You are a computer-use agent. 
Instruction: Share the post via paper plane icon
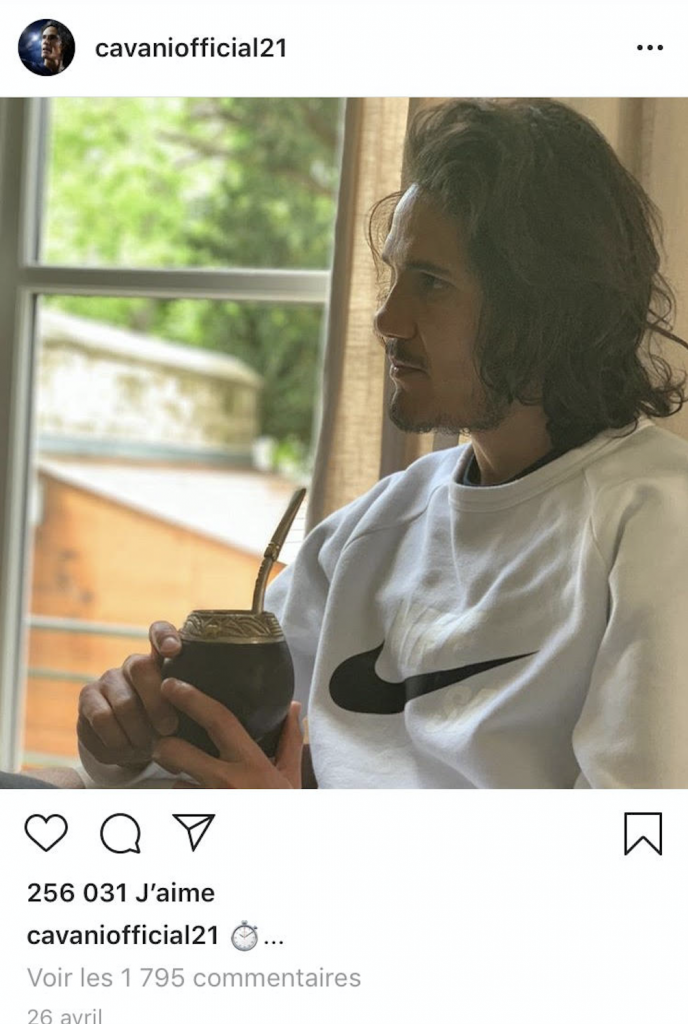pyautogui.click(x=193, y=832)
